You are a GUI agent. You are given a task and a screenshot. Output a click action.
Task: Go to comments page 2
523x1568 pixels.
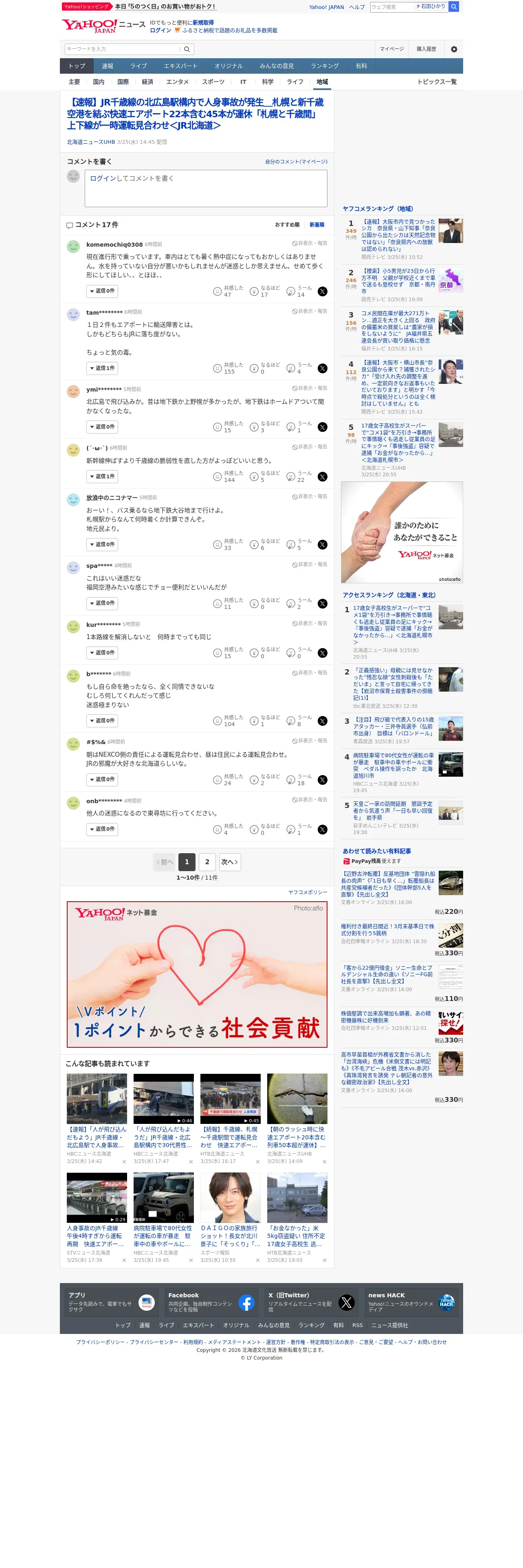click(207, 862)
